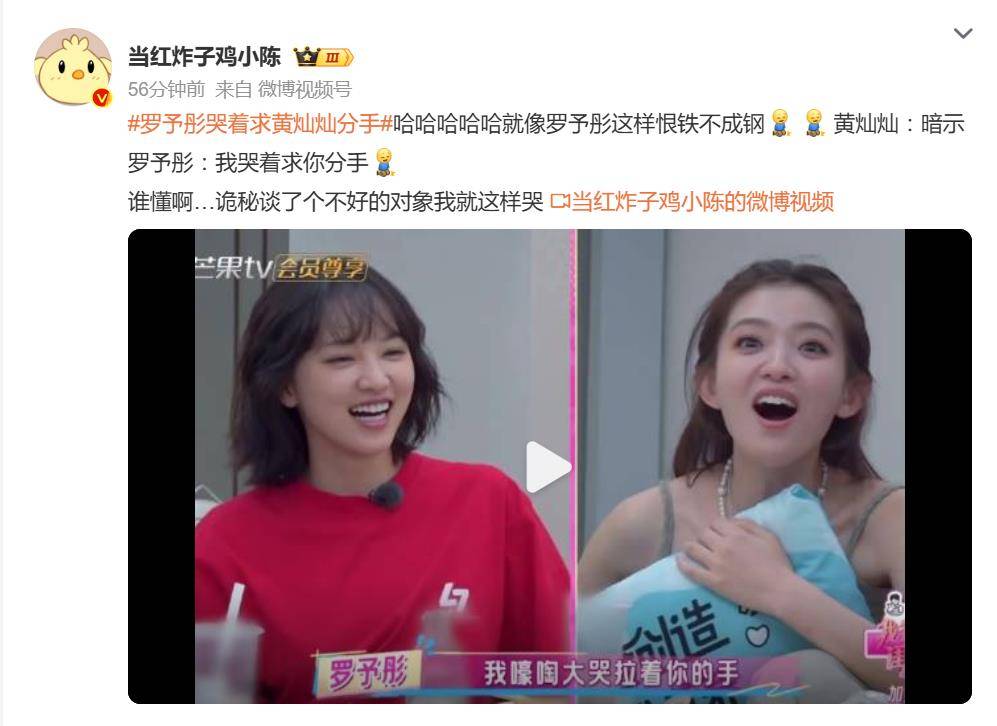The image size is (997, 726).
Task: Open the profile avatar of 当红炸子鸡小陈
Action: click(72, 67)
